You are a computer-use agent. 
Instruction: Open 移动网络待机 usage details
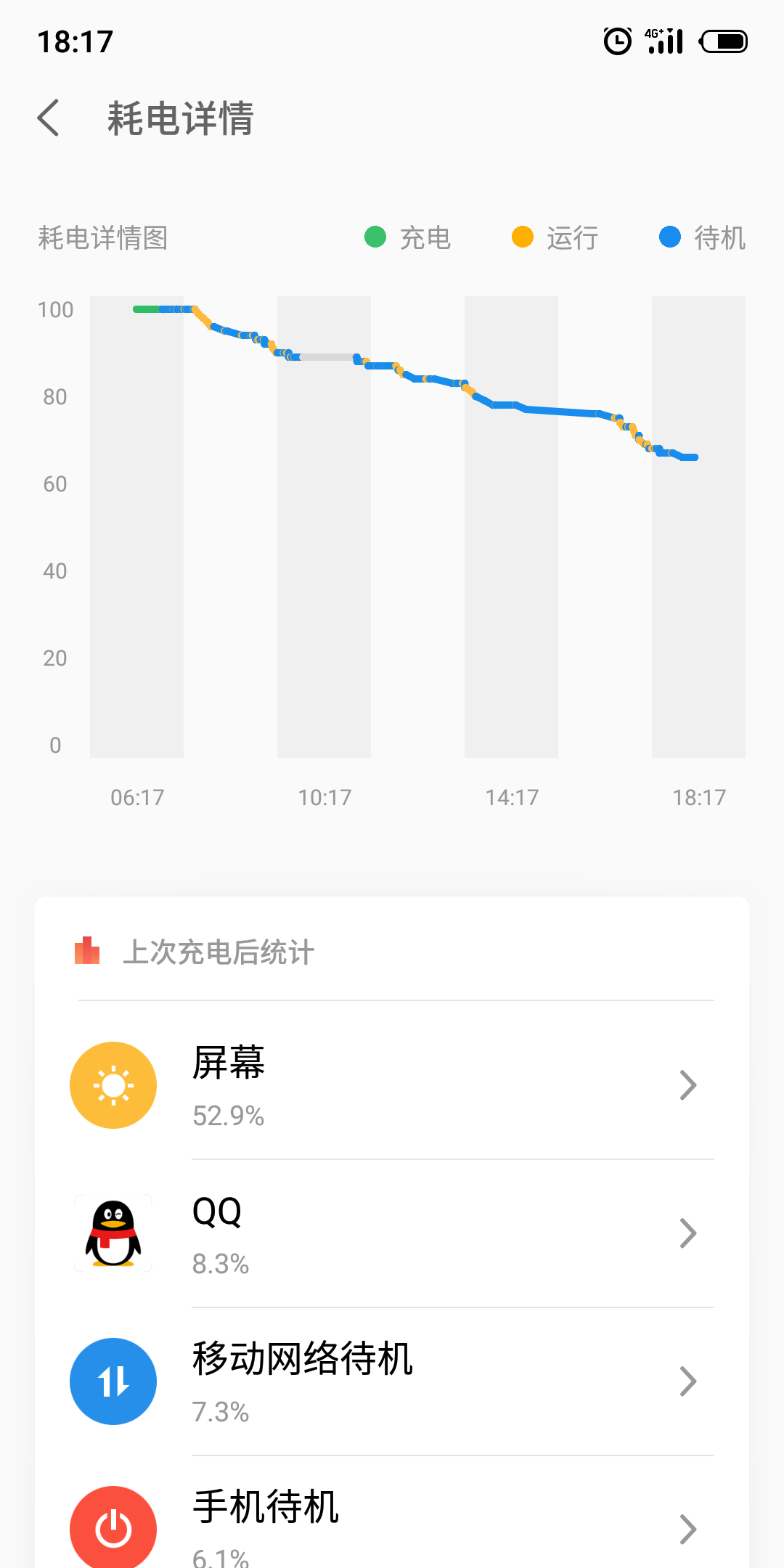coord(392,1381)
